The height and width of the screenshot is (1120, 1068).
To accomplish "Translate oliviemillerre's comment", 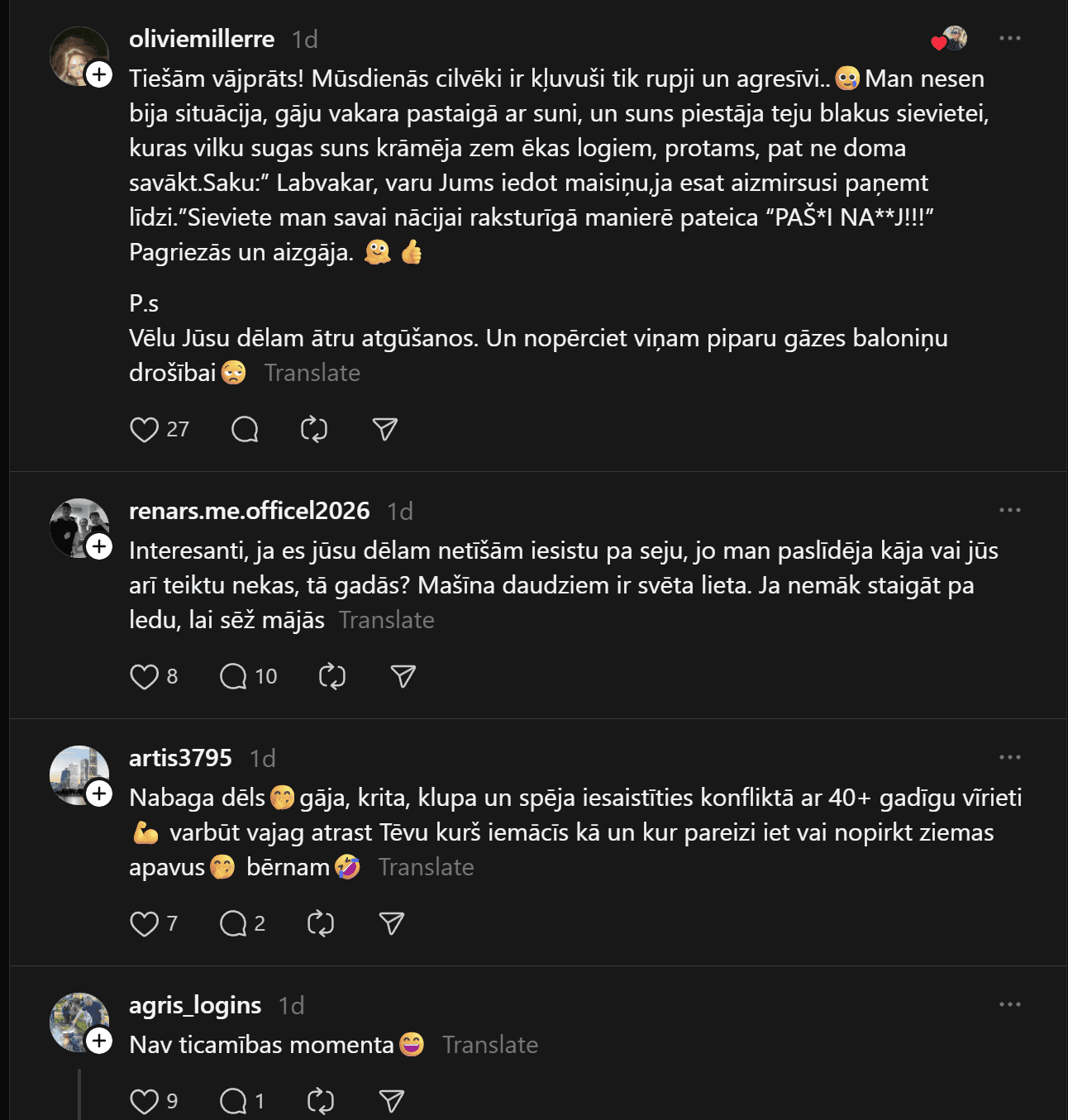I will click(x=312, y=373).
